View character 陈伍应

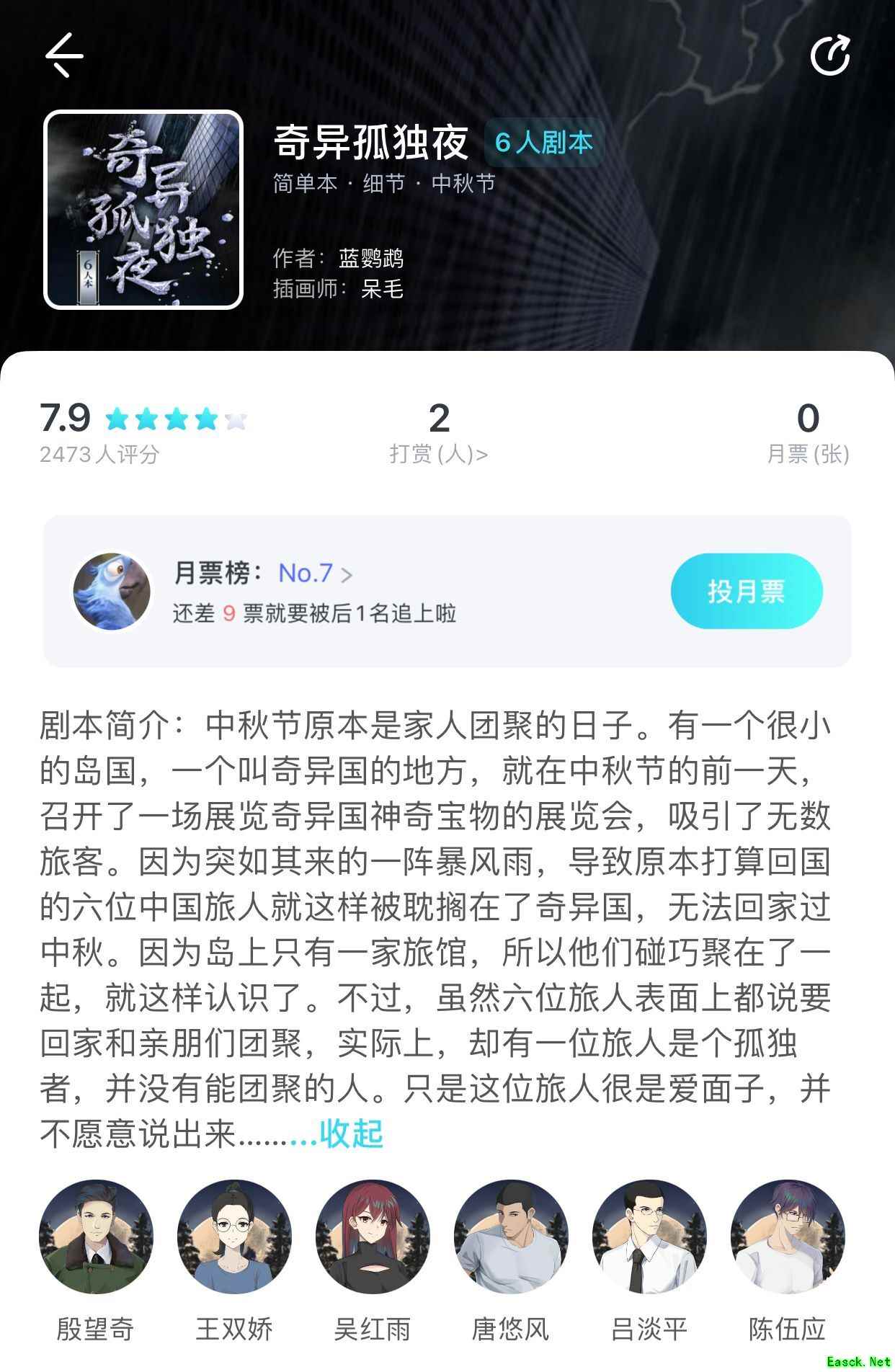(787, 1237)
